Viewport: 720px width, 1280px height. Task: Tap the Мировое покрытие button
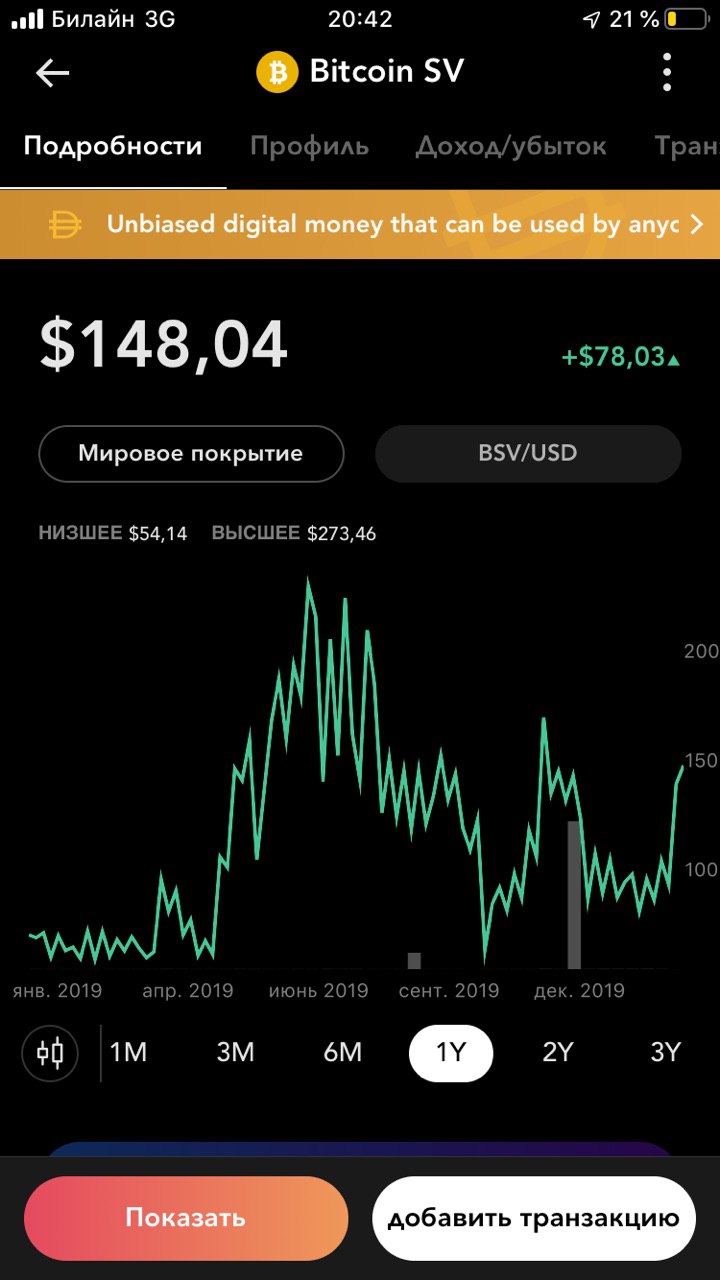pyautogui.click(x=191, y=454)
